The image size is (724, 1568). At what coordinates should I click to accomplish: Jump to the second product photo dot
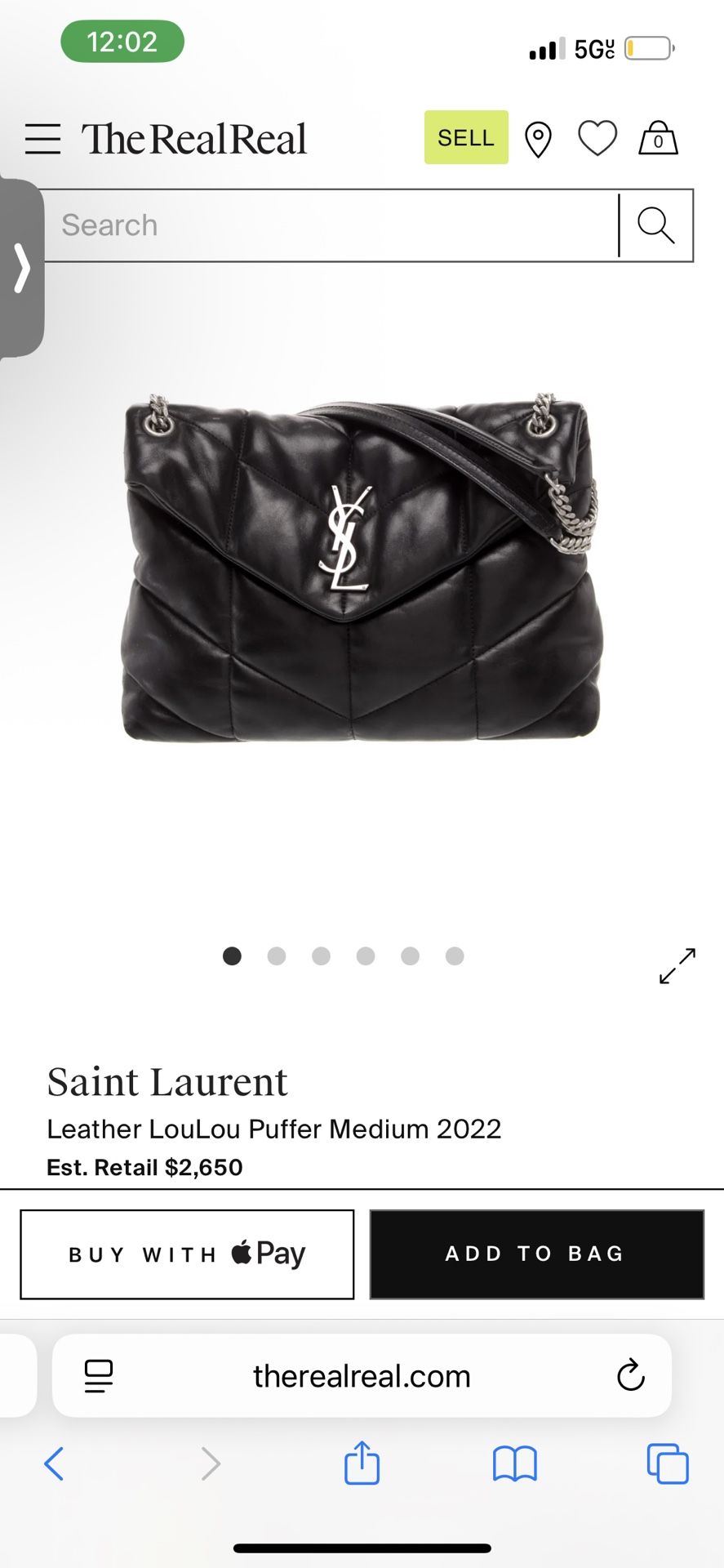[277, 956]
